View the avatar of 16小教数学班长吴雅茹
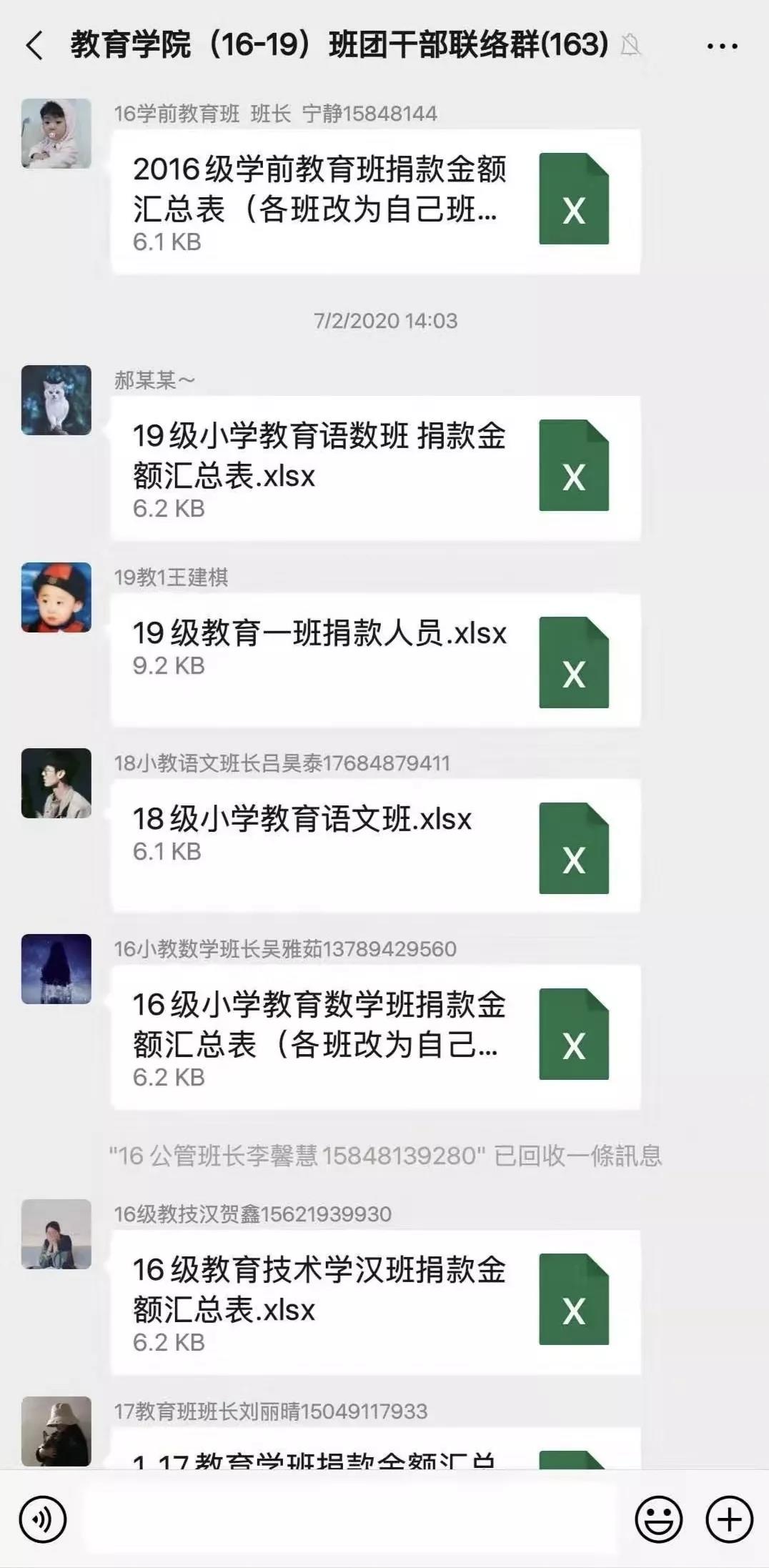Viewport: 769px width, 1568px height. pyautogui.click(x=56, y=968)
